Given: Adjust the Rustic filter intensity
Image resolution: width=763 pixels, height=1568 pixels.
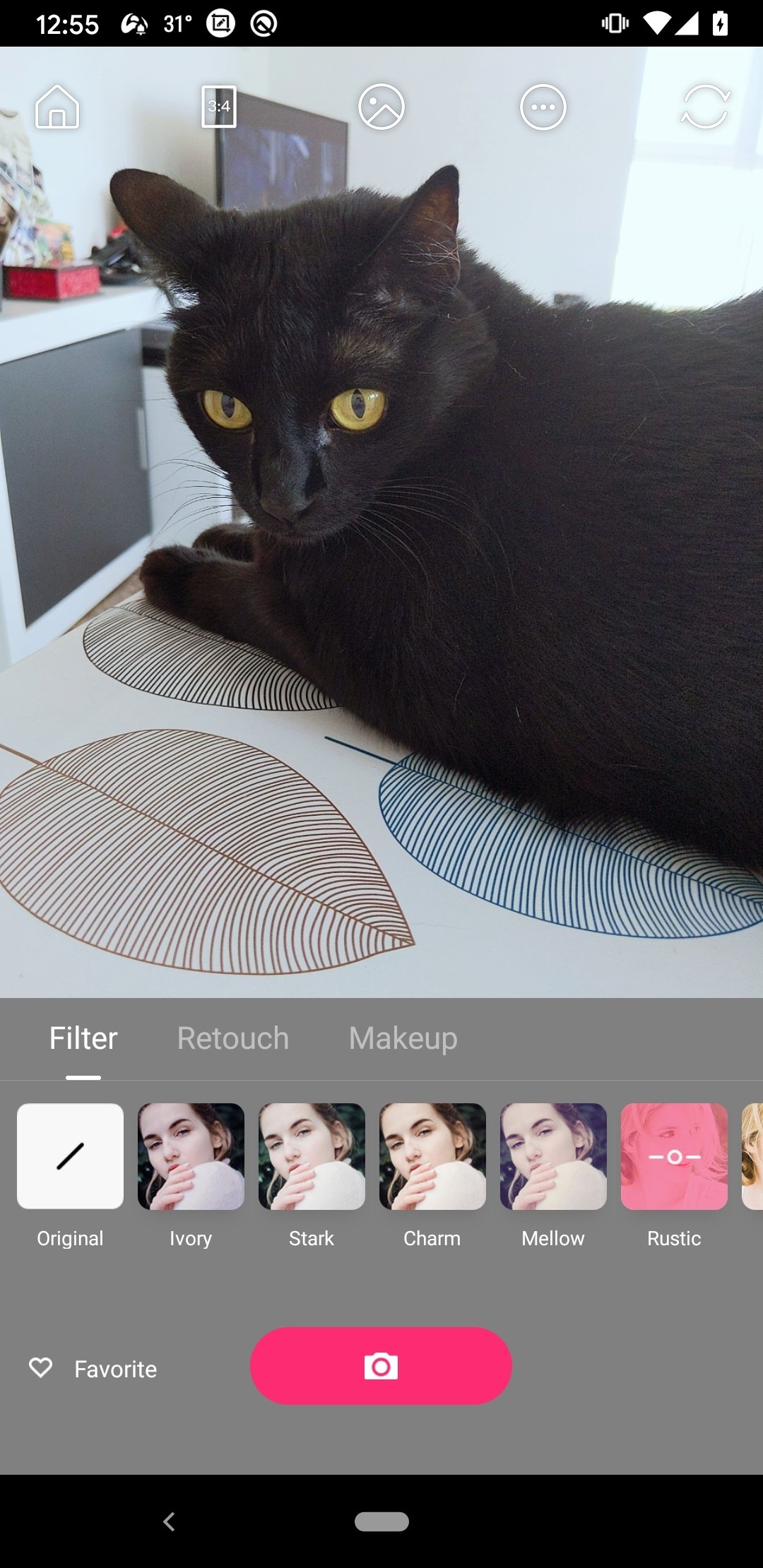Looking at the screenshot, I should click(x=674, y=1156).
